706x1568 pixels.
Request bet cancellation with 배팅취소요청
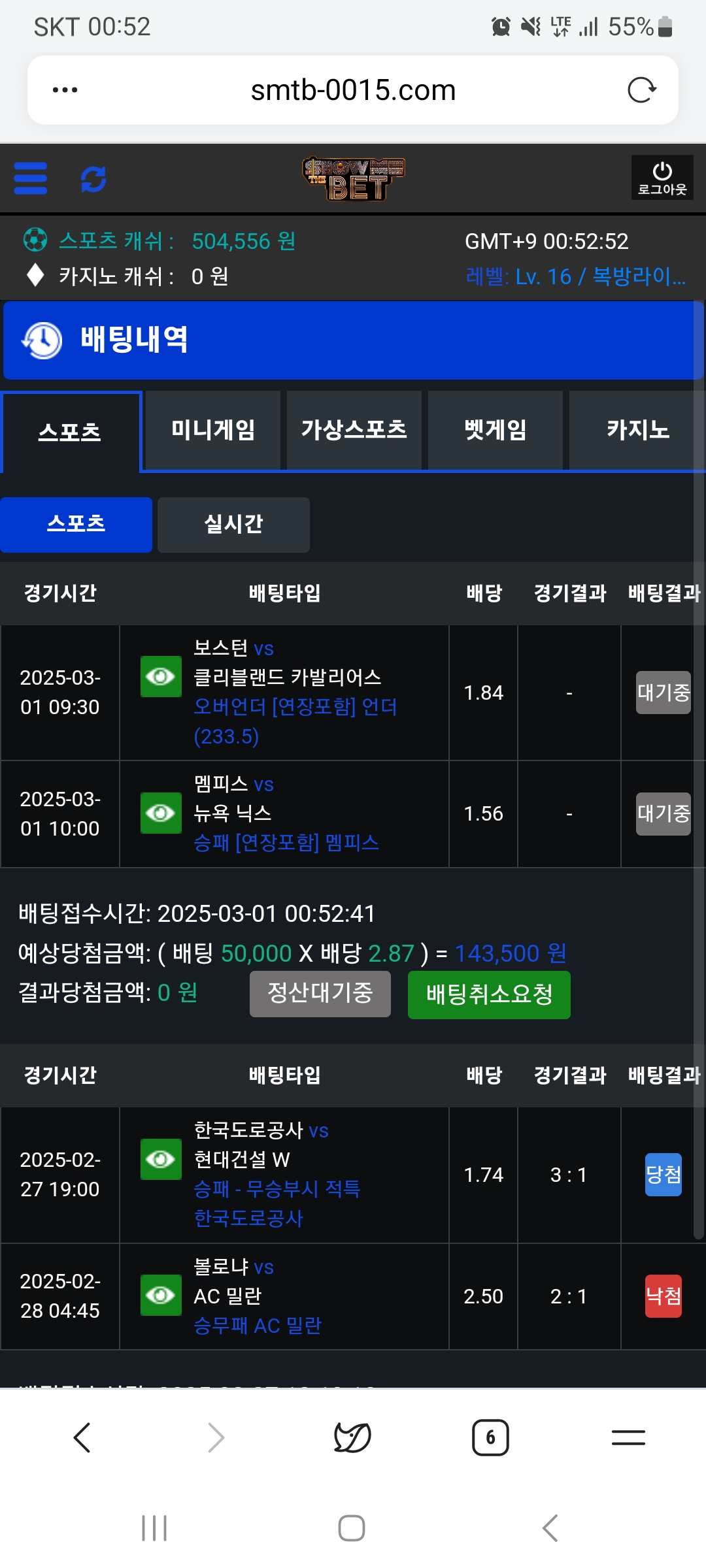(489, 994)
